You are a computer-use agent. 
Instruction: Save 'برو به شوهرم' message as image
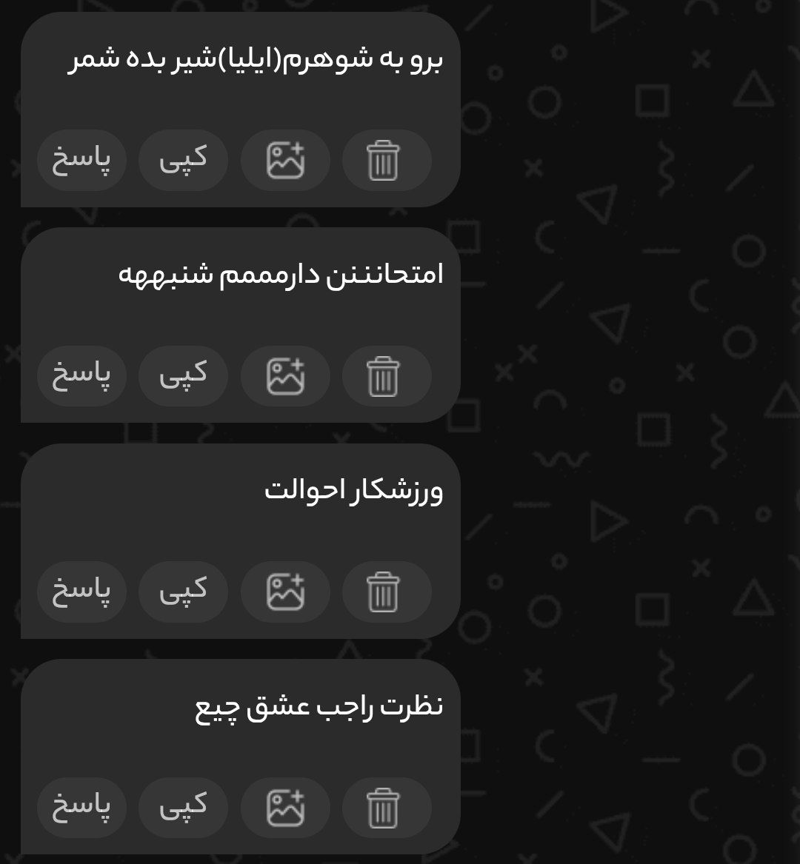285,160
